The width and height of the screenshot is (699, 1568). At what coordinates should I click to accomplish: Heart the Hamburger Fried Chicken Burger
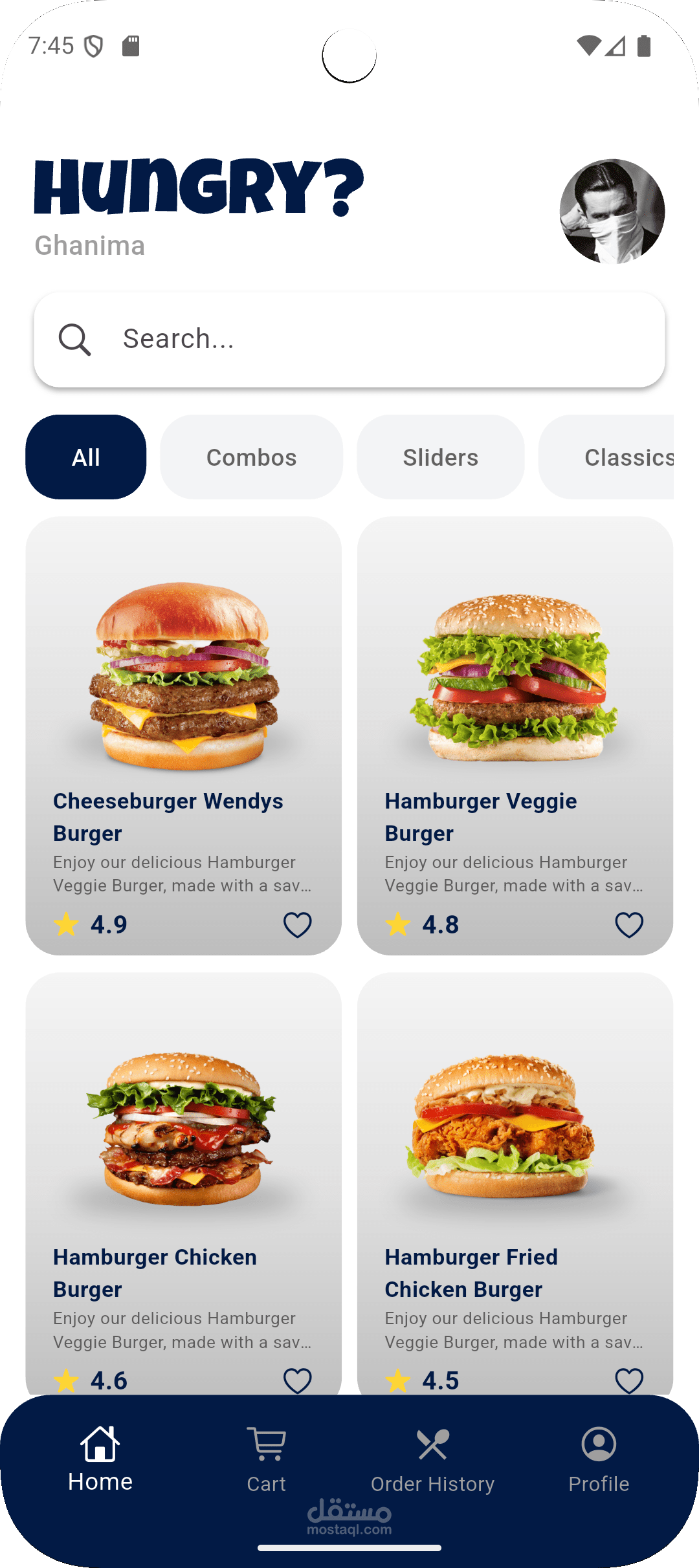click(629, 1380)
